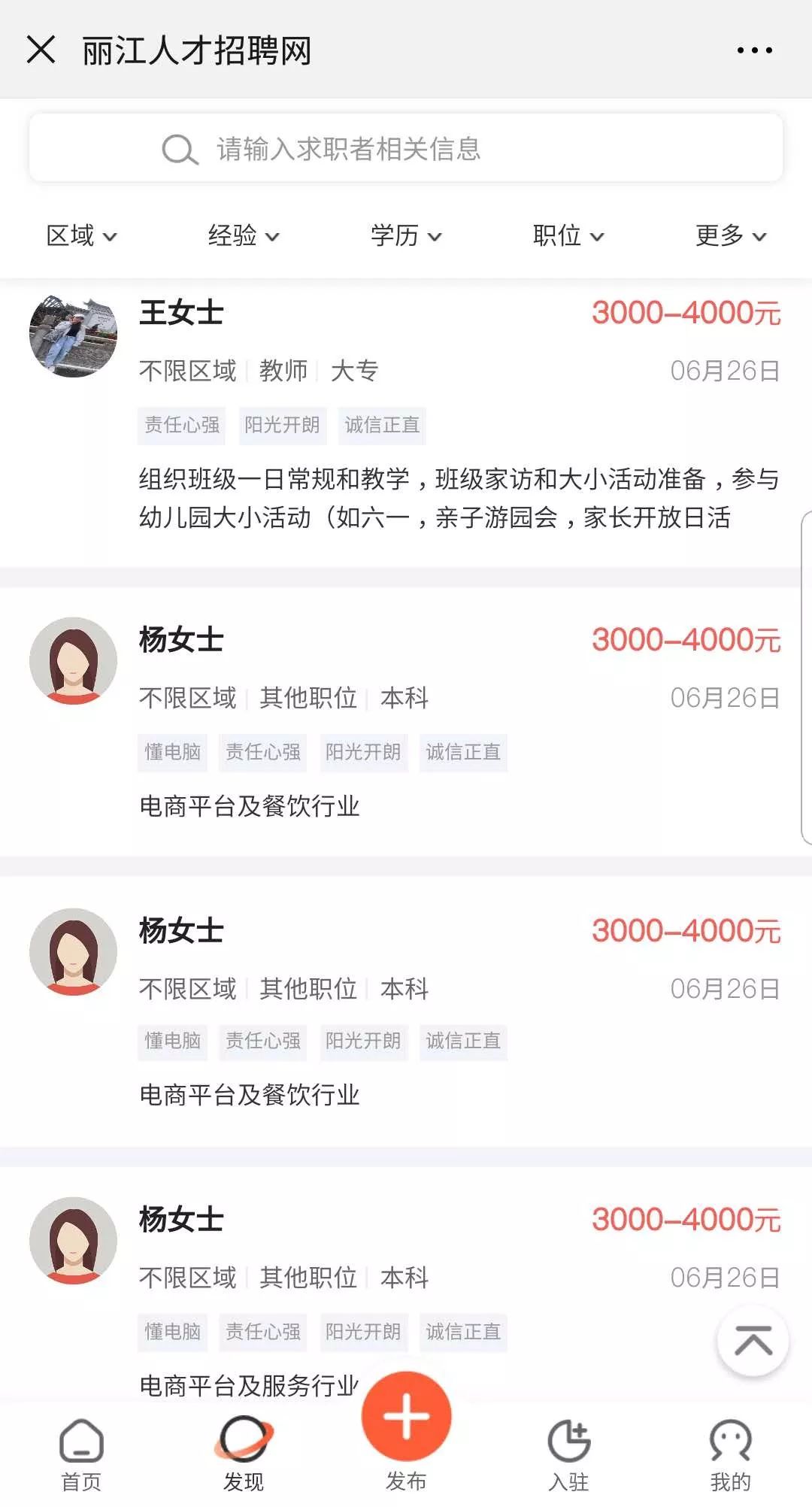Tap the job seeker search box
This screenshot has height=1507, width=812.
click(406, 148)
